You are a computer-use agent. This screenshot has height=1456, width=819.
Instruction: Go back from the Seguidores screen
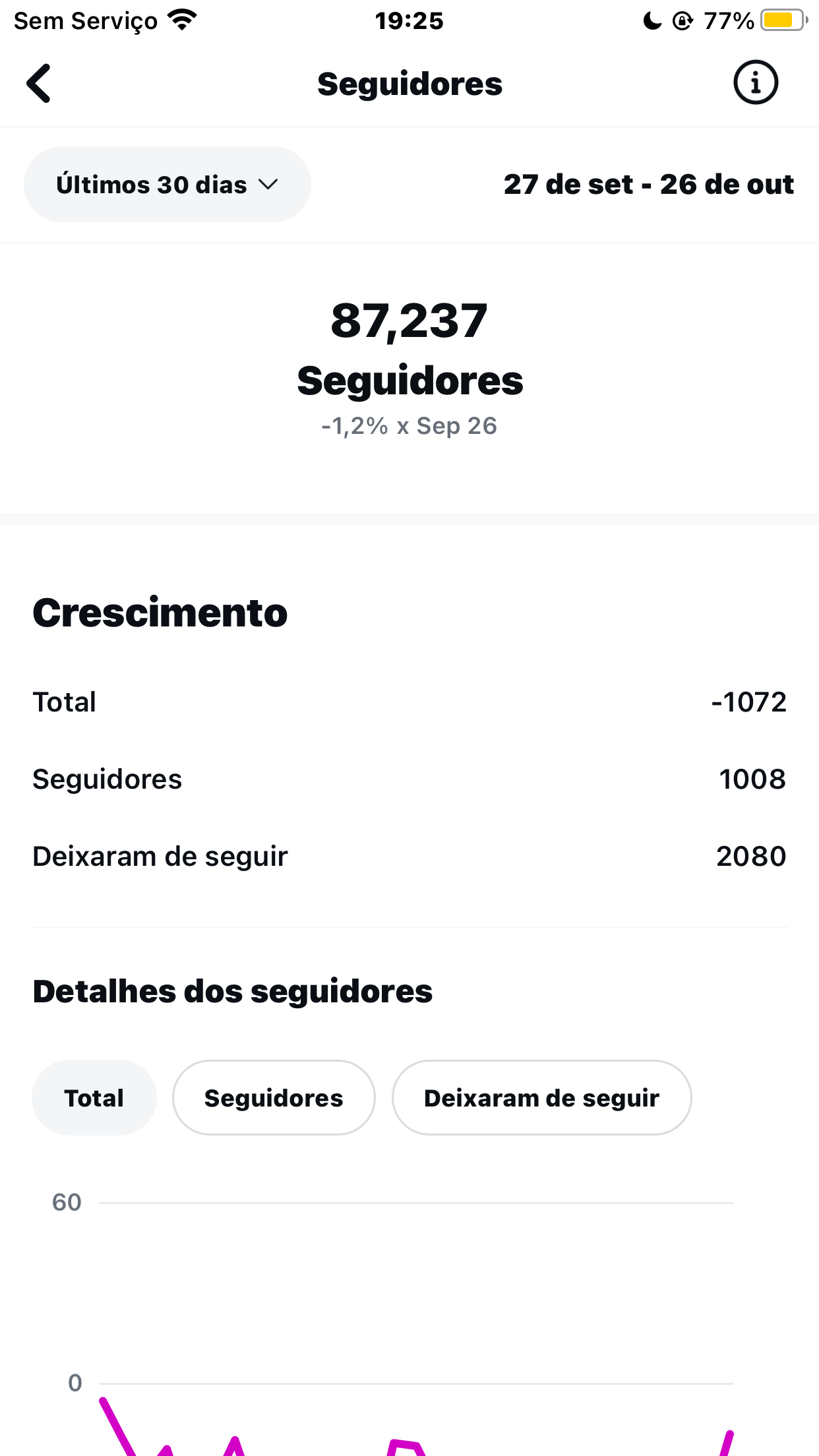(40, 84)
